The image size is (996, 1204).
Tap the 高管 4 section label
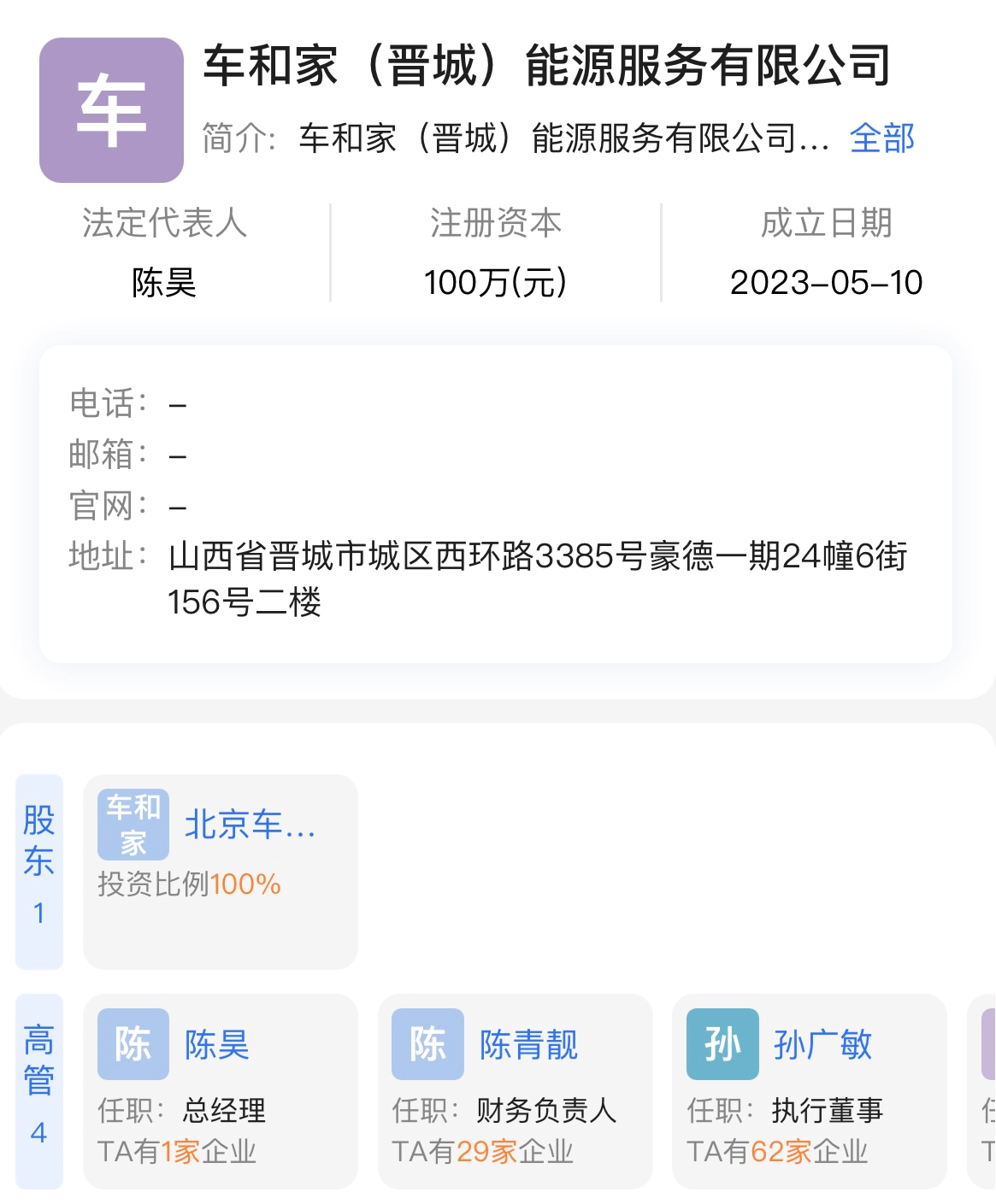coord(39,1090)
